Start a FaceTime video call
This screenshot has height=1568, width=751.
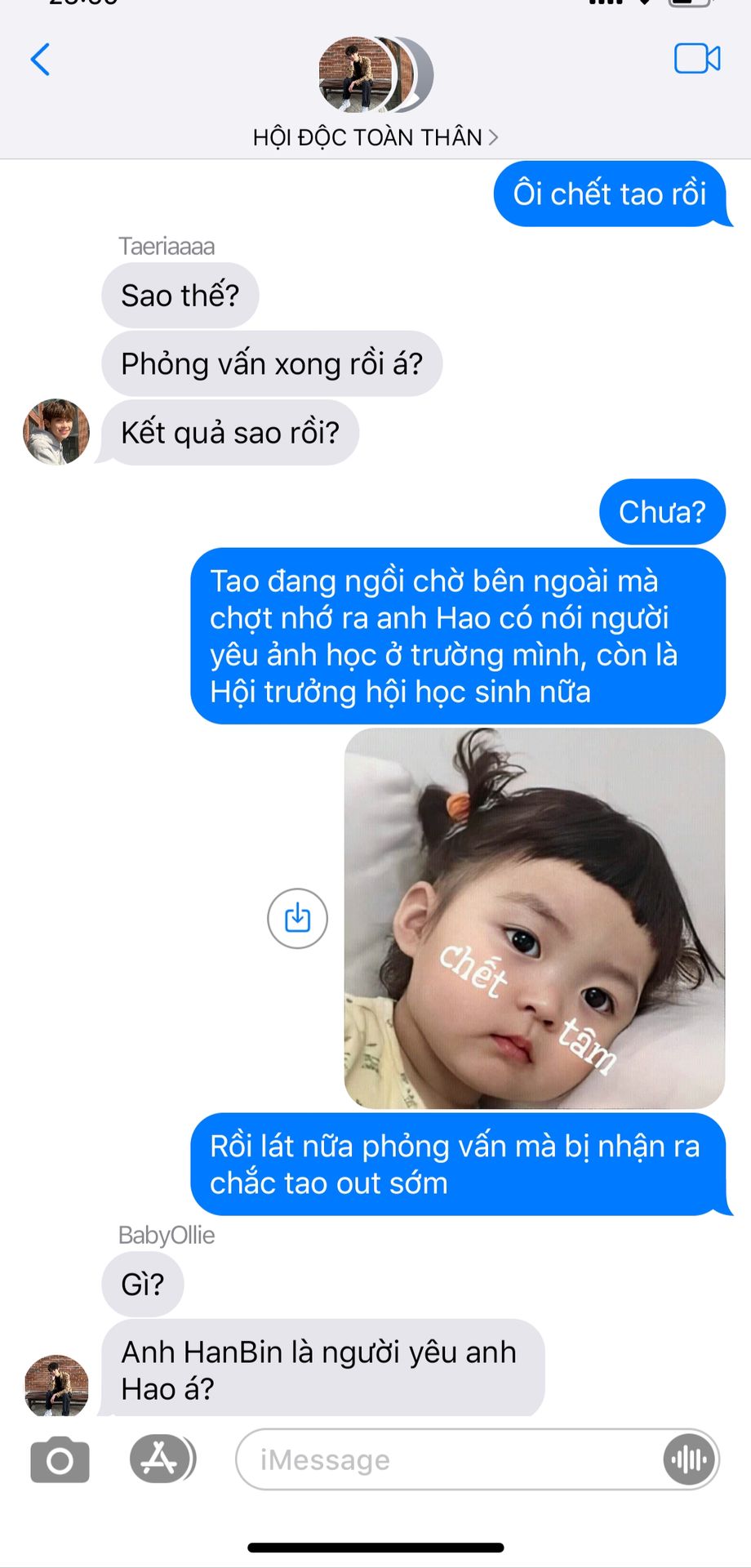point(697,59)
